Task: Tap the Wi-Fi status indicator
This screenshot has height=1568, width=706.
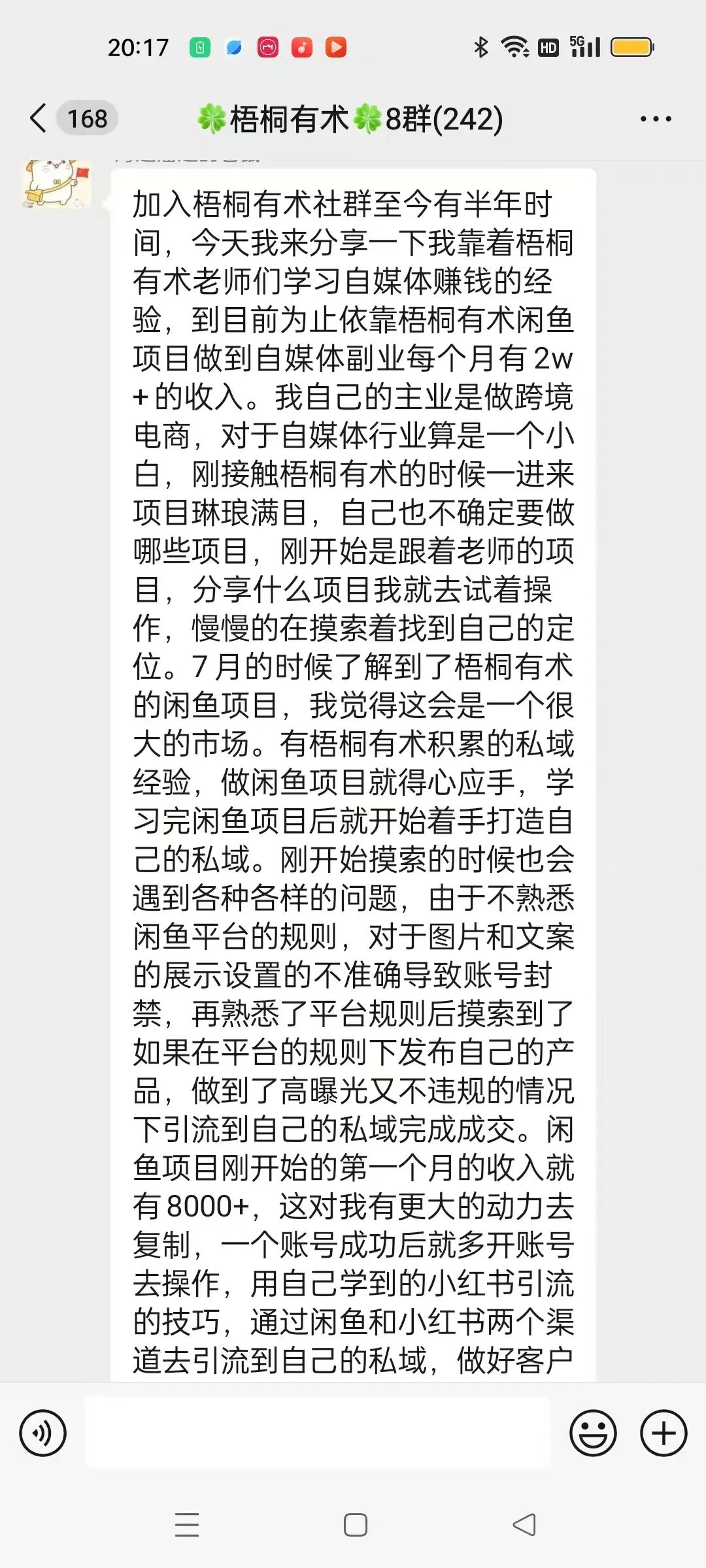Action: point(515,46)
